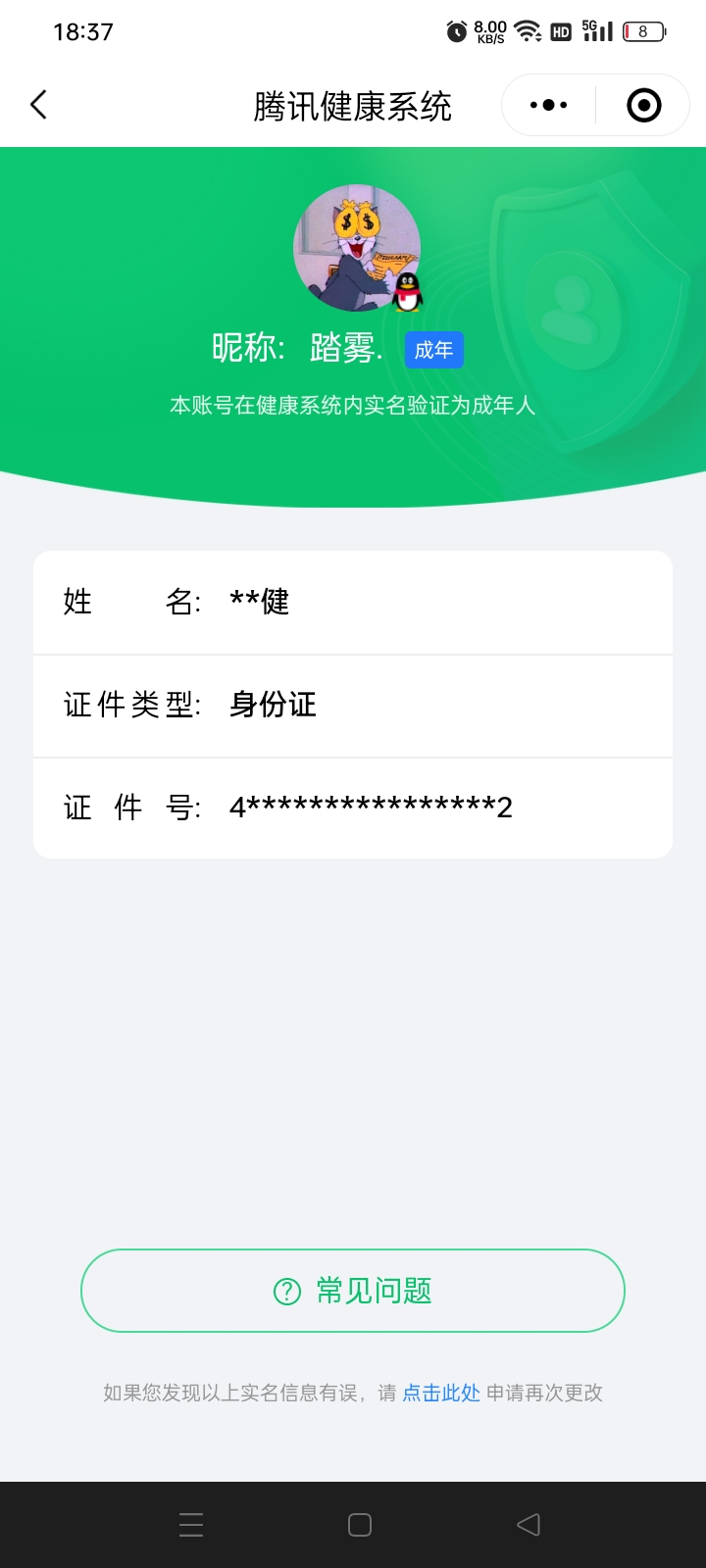Tap the 成年 adult status badge
The image size is (706, 1568).
pos(433,350)
